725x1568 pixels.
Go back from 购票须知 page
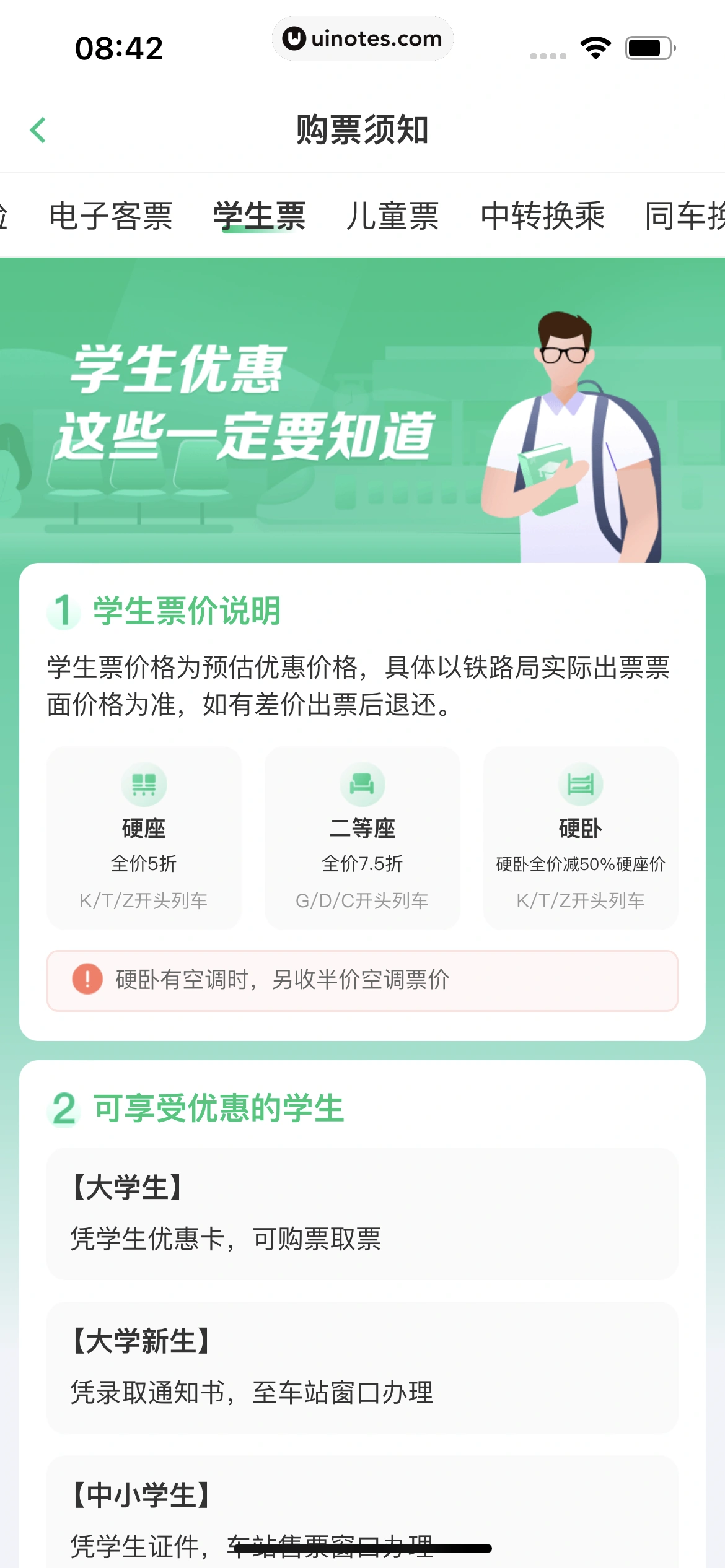[38, 130]
